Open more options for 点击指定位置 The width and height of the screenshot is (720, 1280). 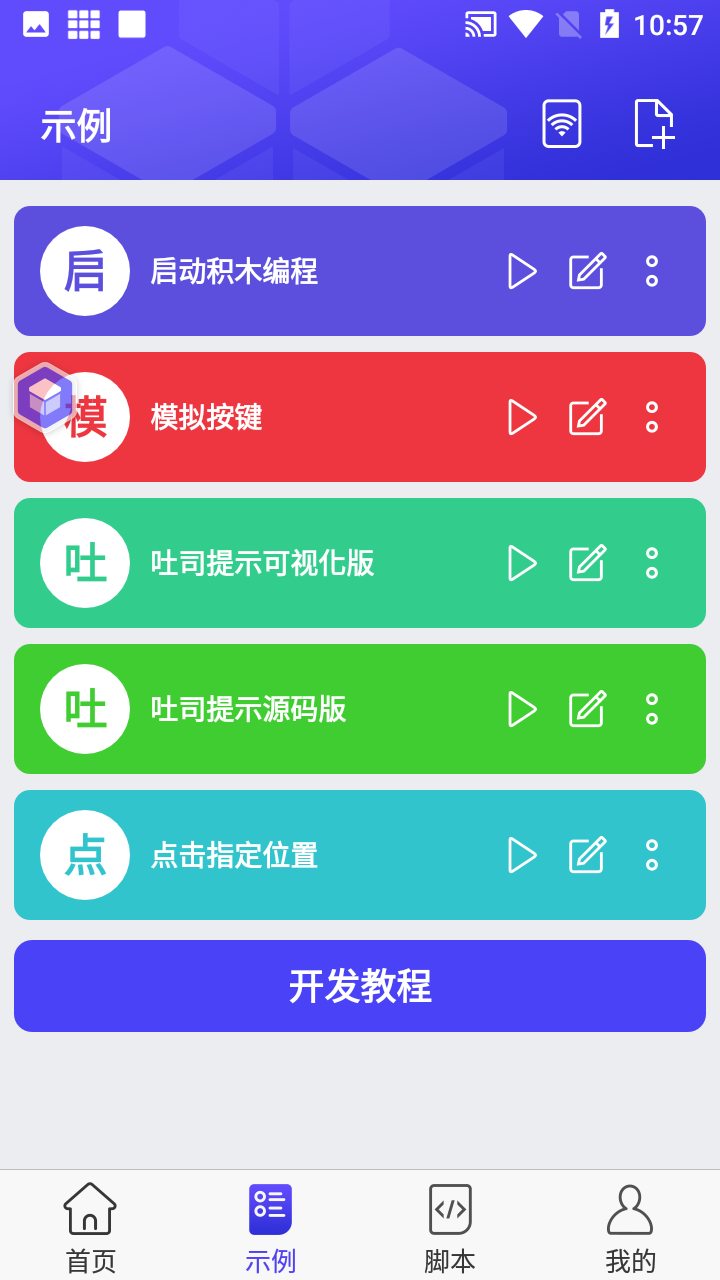click(x=651, y=855)
